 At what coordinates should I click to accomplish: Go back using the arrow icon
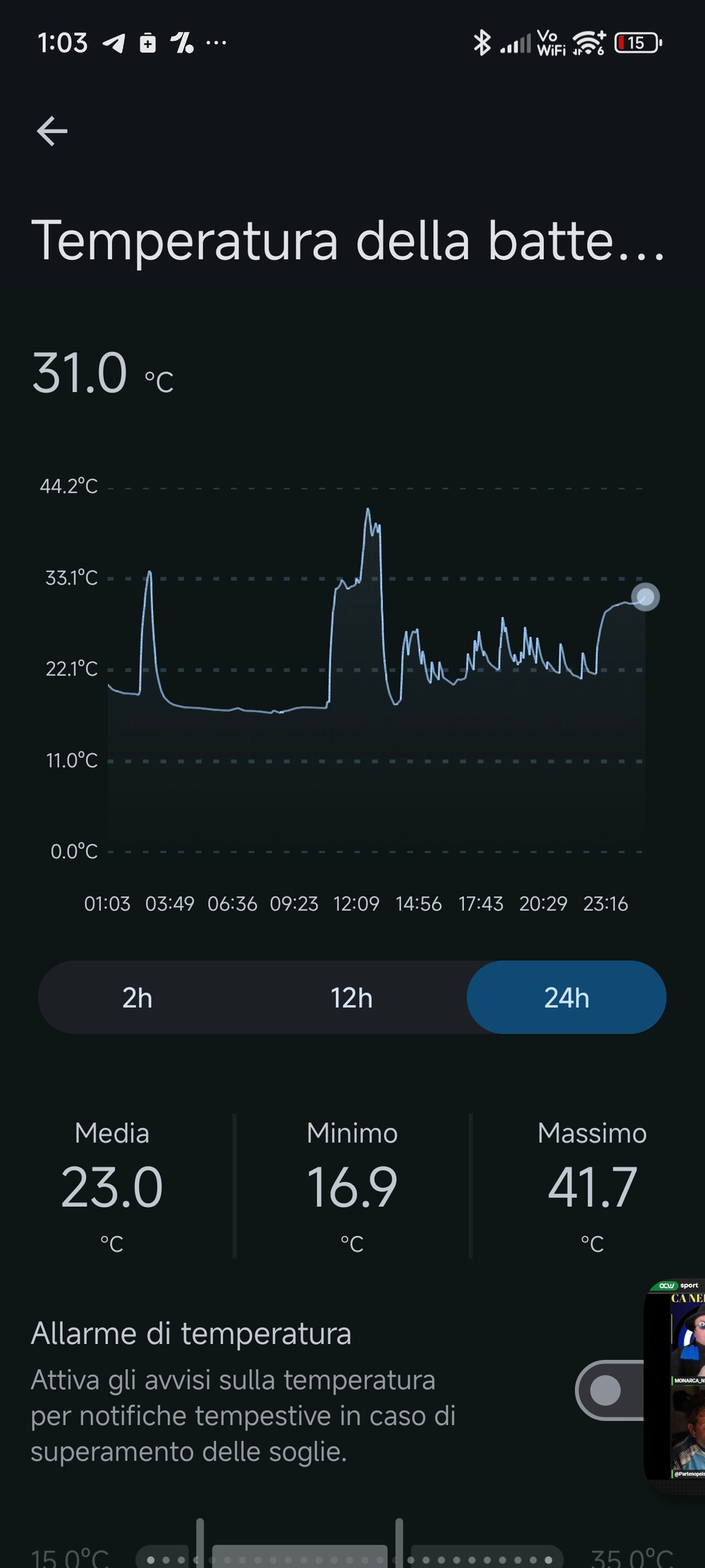(52, 131)
